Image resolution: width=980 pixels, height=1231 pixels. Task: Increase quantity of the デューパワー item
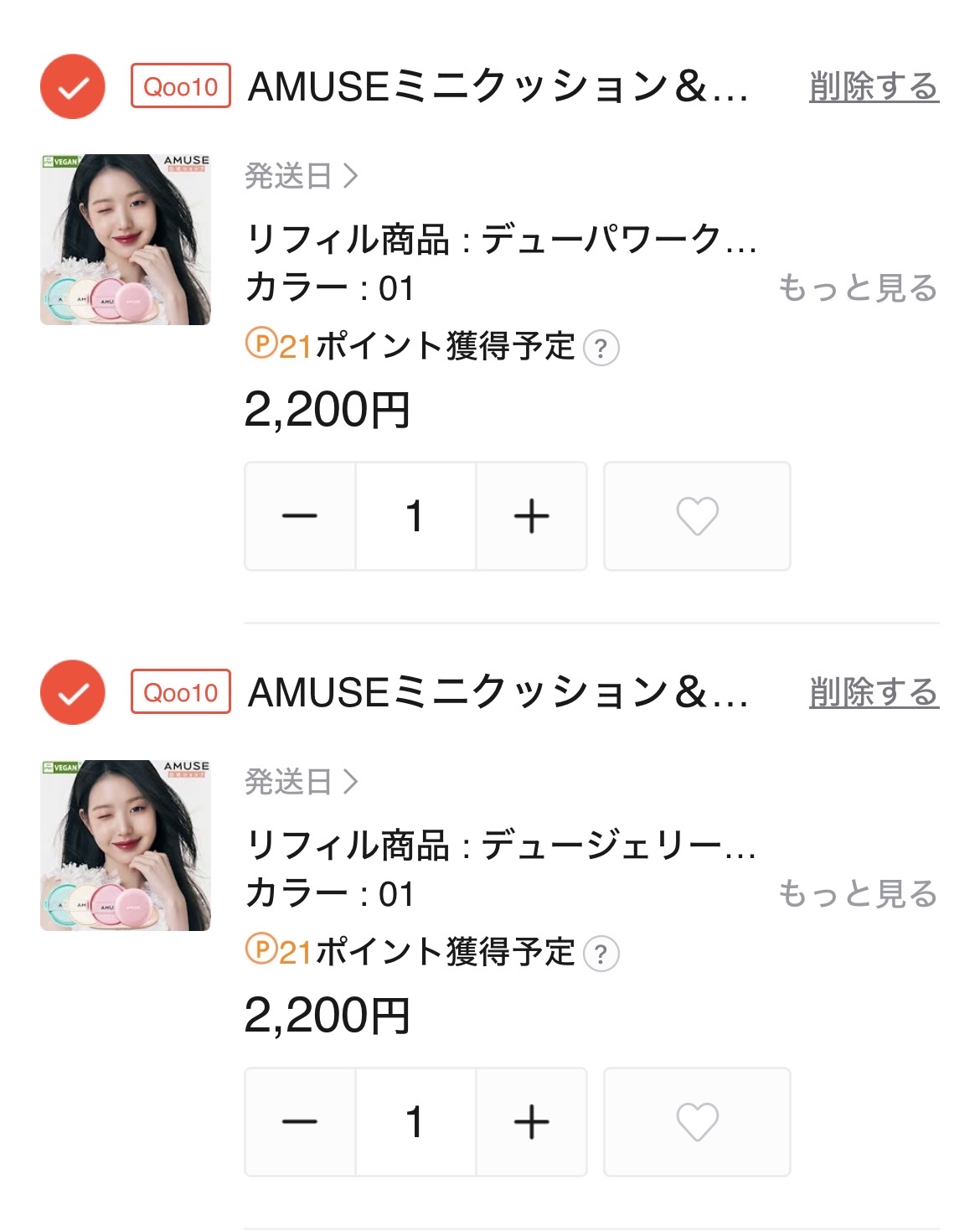[x=532, y=516]
